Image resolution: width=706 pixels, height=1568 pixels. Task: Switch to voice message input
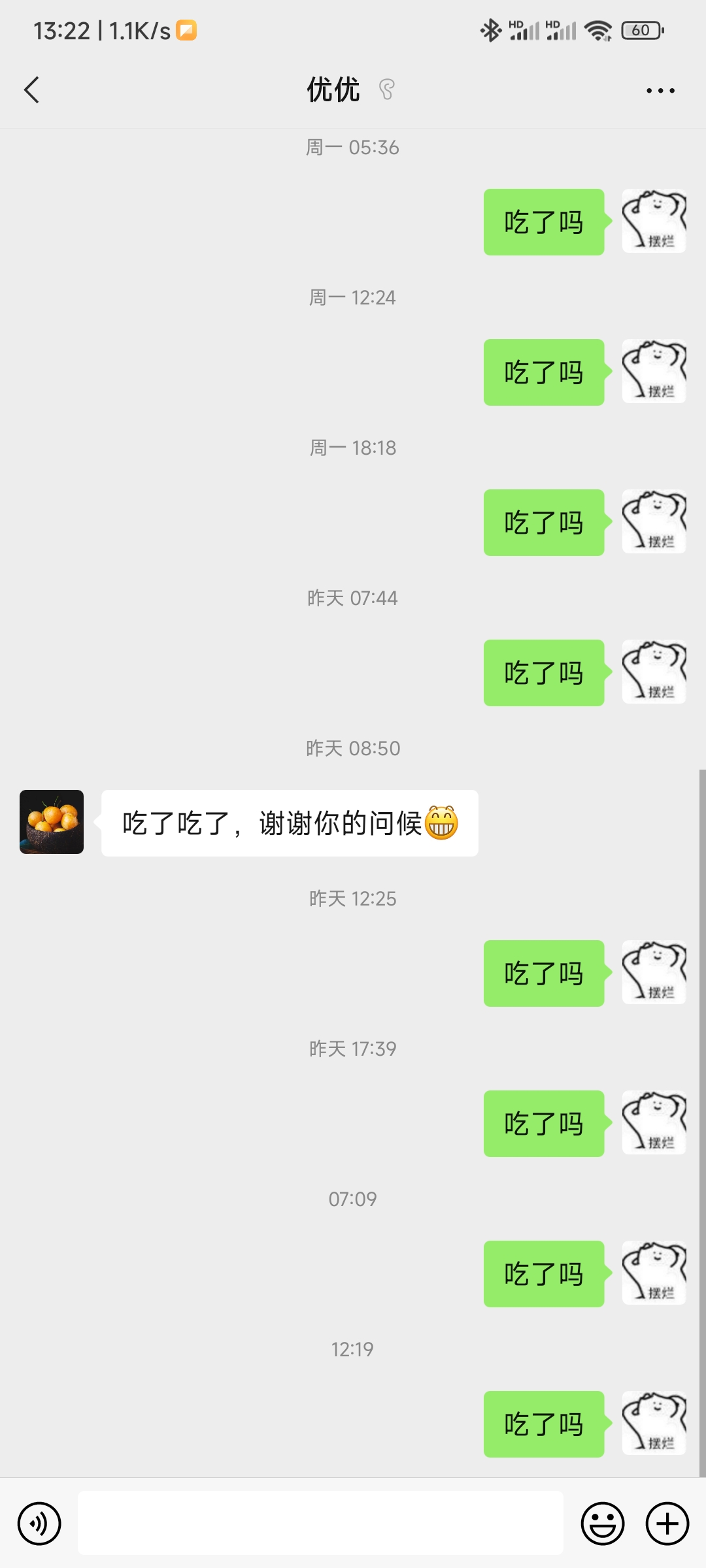(39, 1524)
